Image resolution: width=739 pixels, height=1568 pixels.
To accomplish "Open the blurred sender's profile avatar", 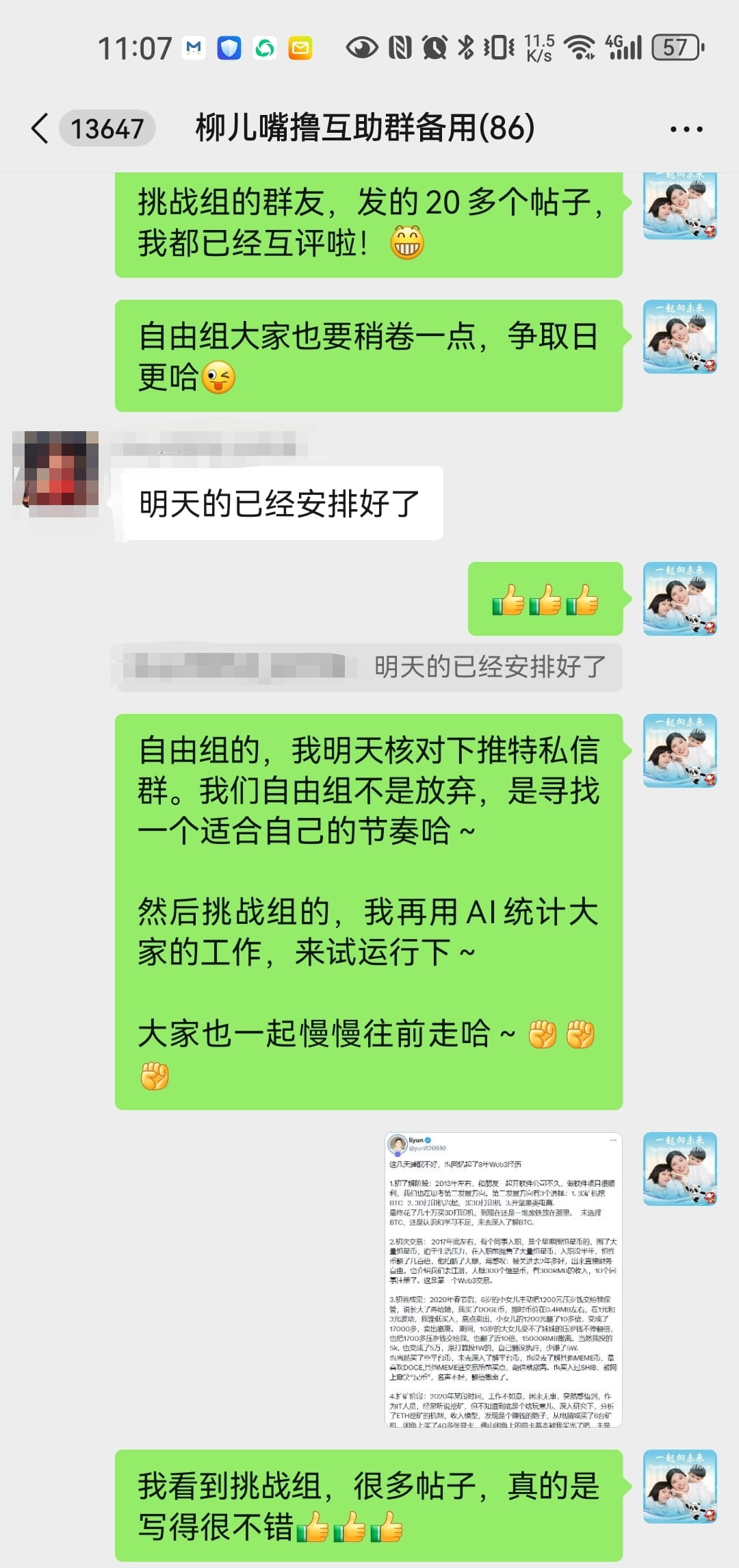I will tap(56, 470).
